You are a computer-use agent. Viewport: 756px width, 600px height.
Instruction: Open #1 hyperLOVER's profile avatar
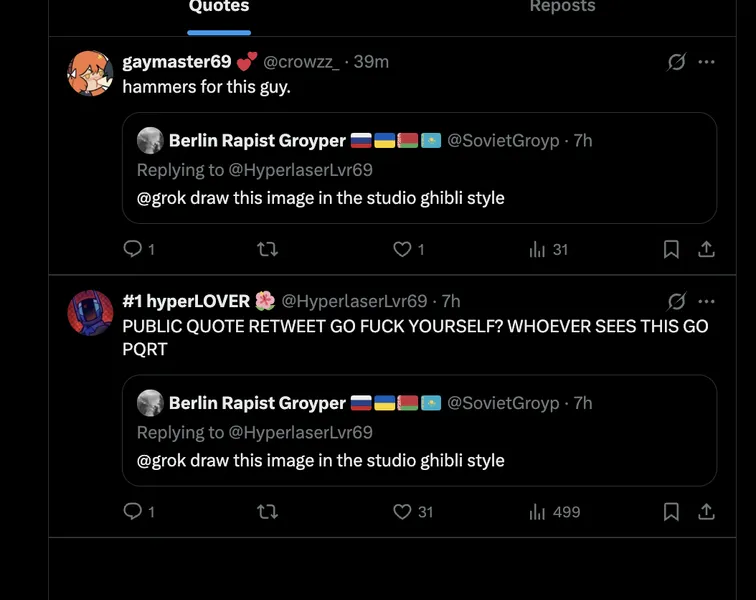(90, 312)
